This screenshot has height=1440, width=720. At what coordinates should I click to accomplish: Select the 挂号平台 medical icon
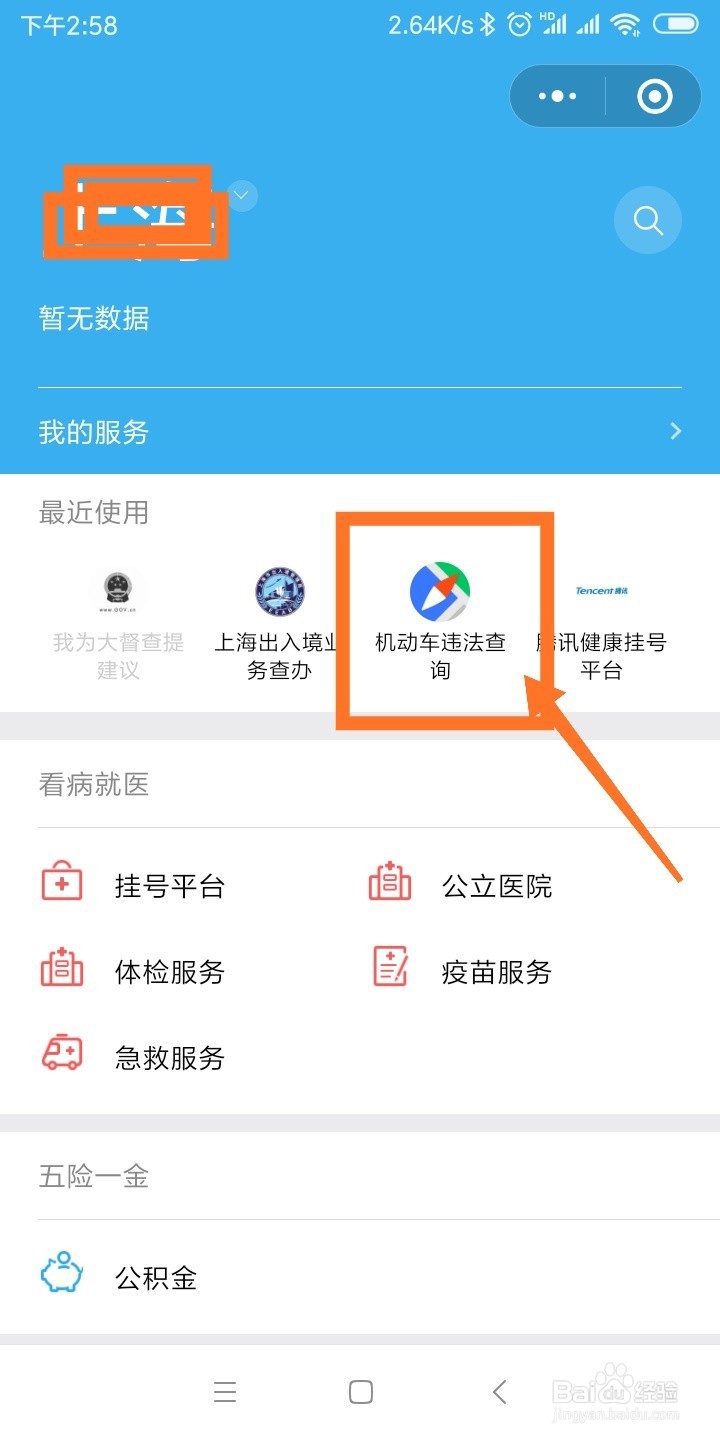coord(61,883)
